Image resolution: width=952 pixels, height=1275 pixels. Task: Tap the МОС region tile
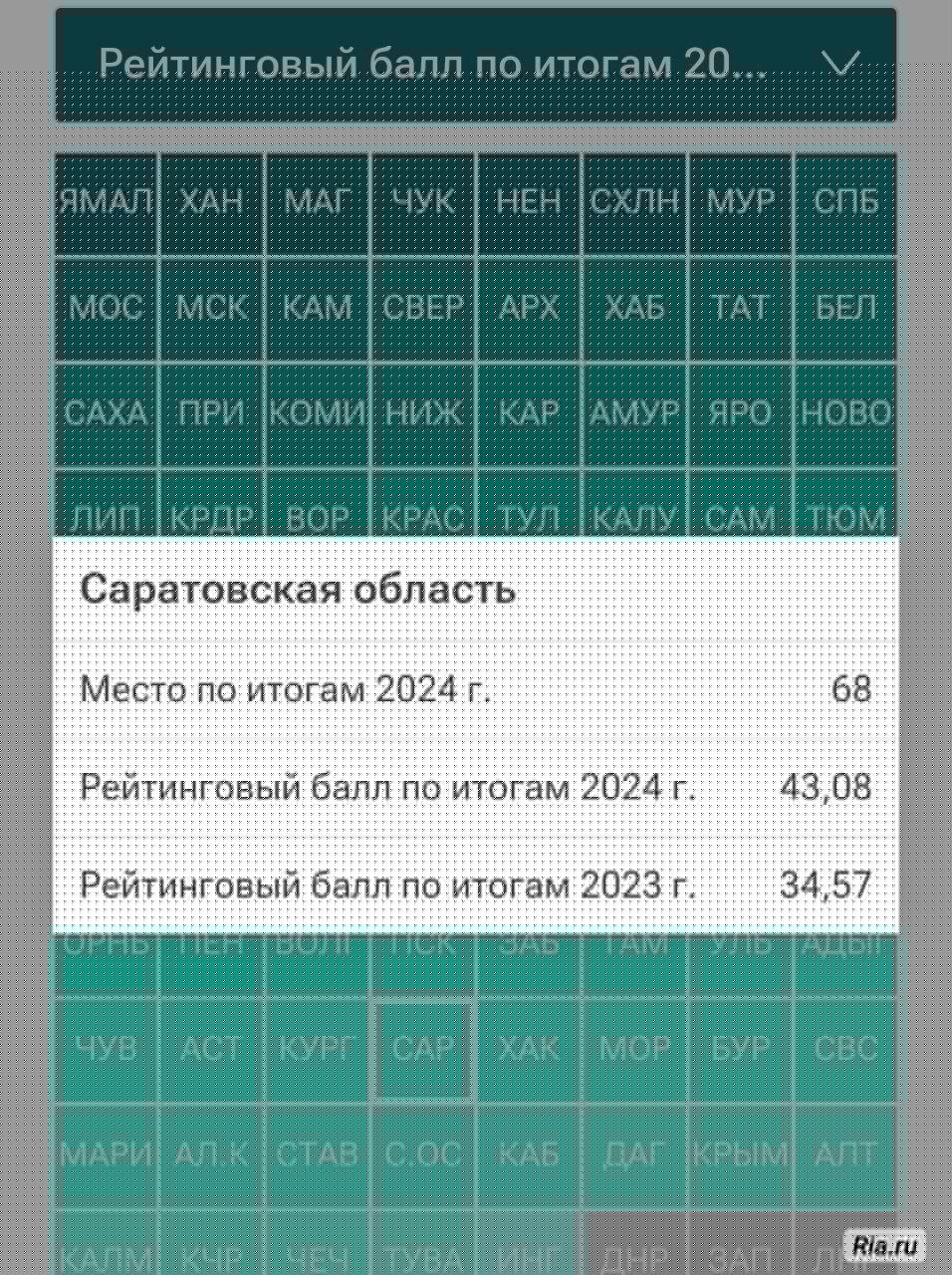[107, 308]
